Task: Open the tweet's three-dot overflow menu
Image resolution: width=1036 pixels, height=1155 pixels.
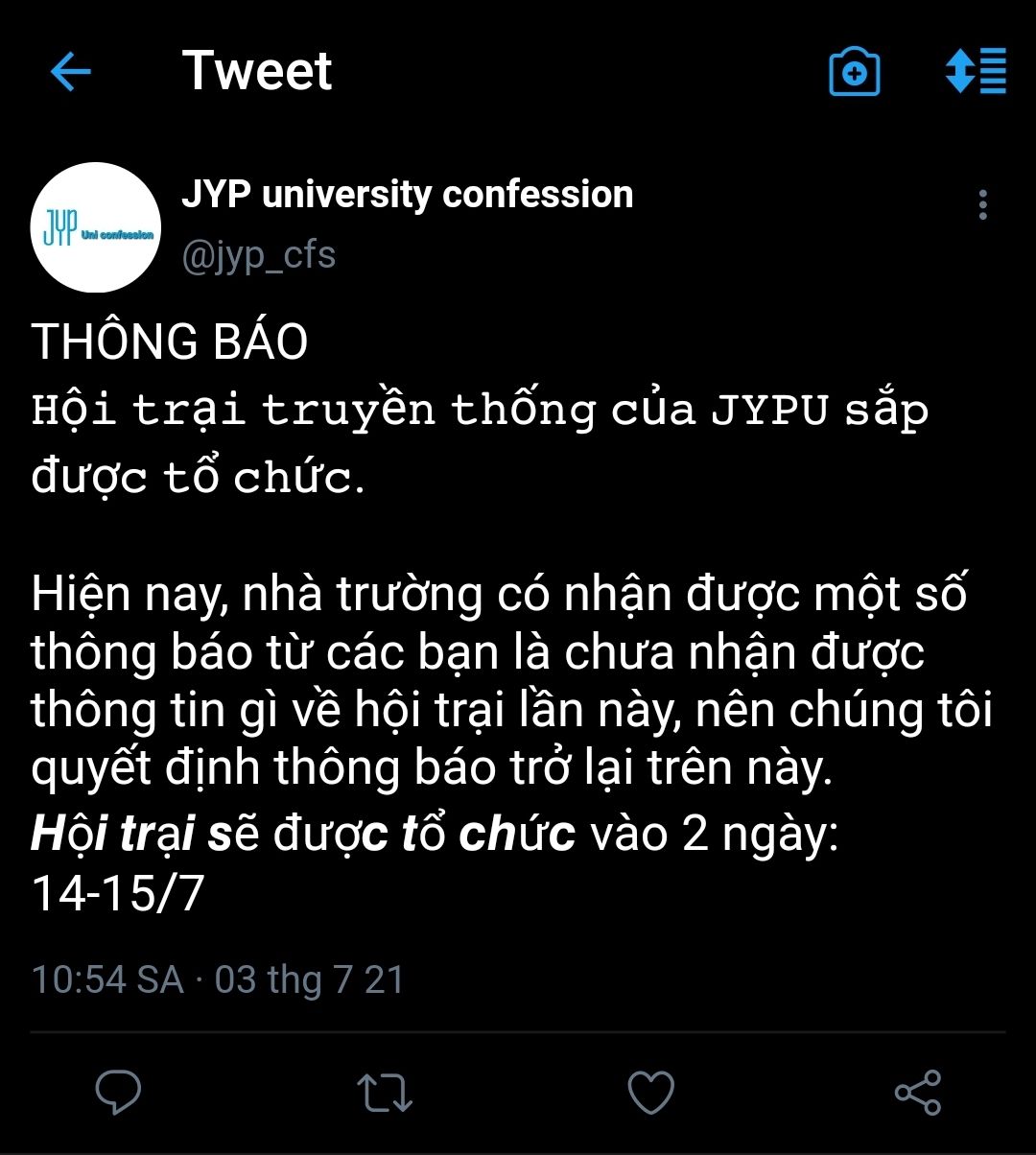Action: (x=983, y=205)
